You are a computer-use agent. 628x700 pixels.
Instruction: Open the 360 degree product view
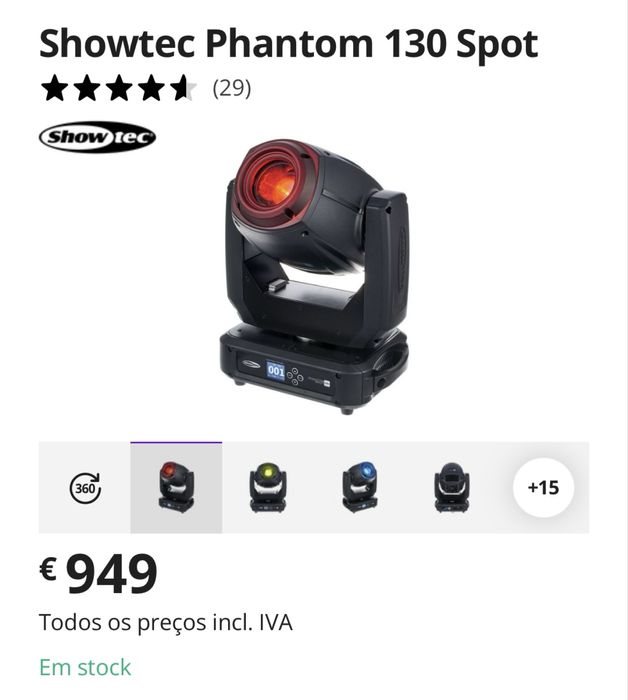coord(85,488)
